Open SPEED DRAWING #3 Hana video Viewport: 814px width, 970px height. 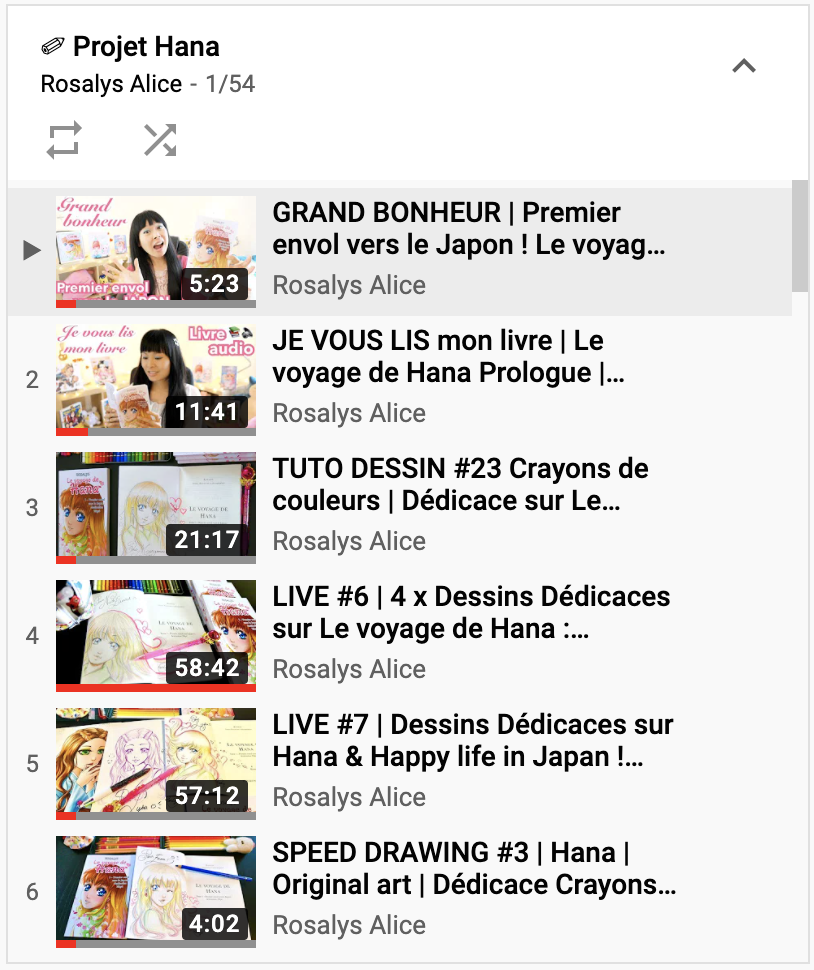point(474,868)
